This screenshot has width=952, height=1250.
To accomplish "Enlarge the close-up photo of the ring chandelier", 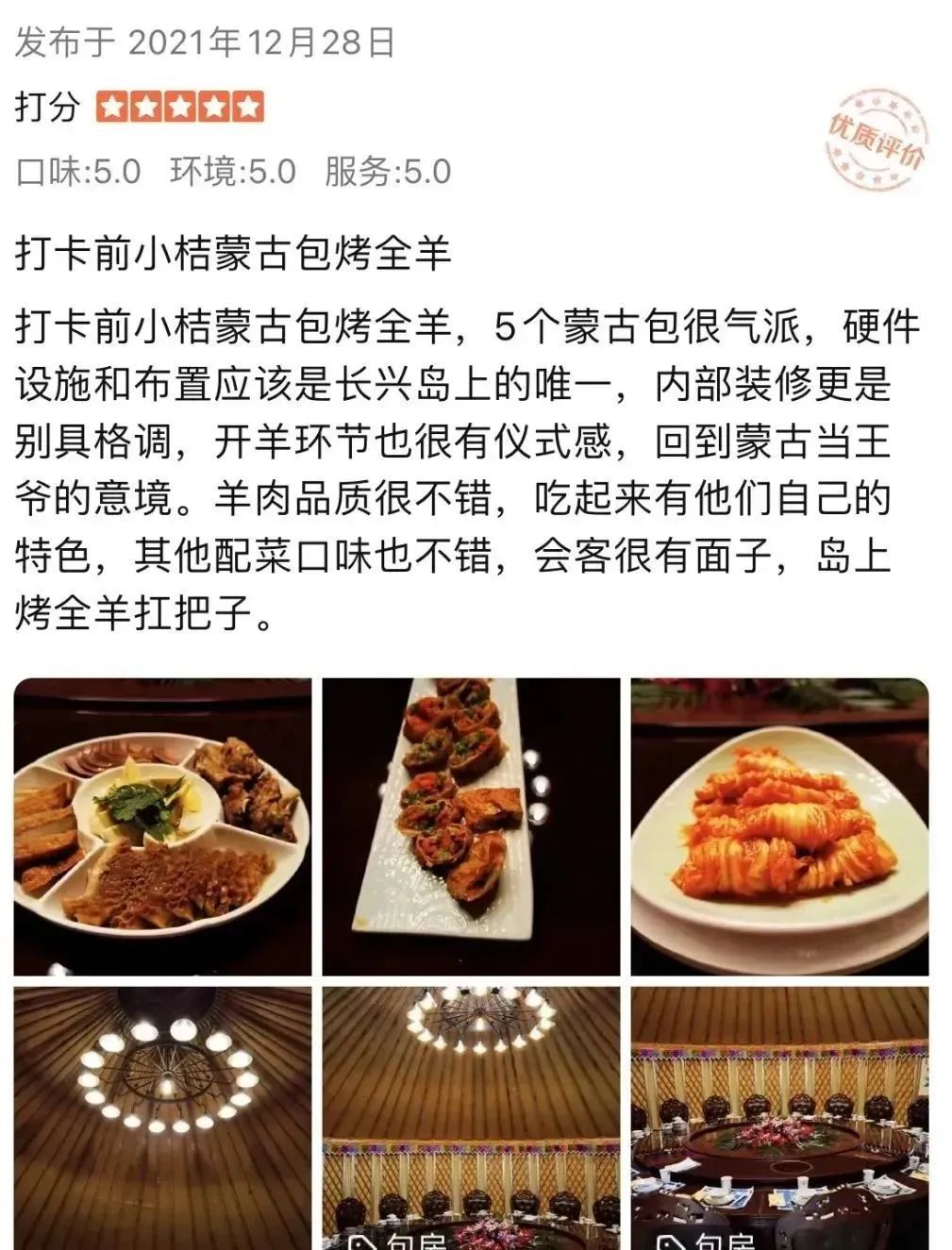I will (162, 1118).
